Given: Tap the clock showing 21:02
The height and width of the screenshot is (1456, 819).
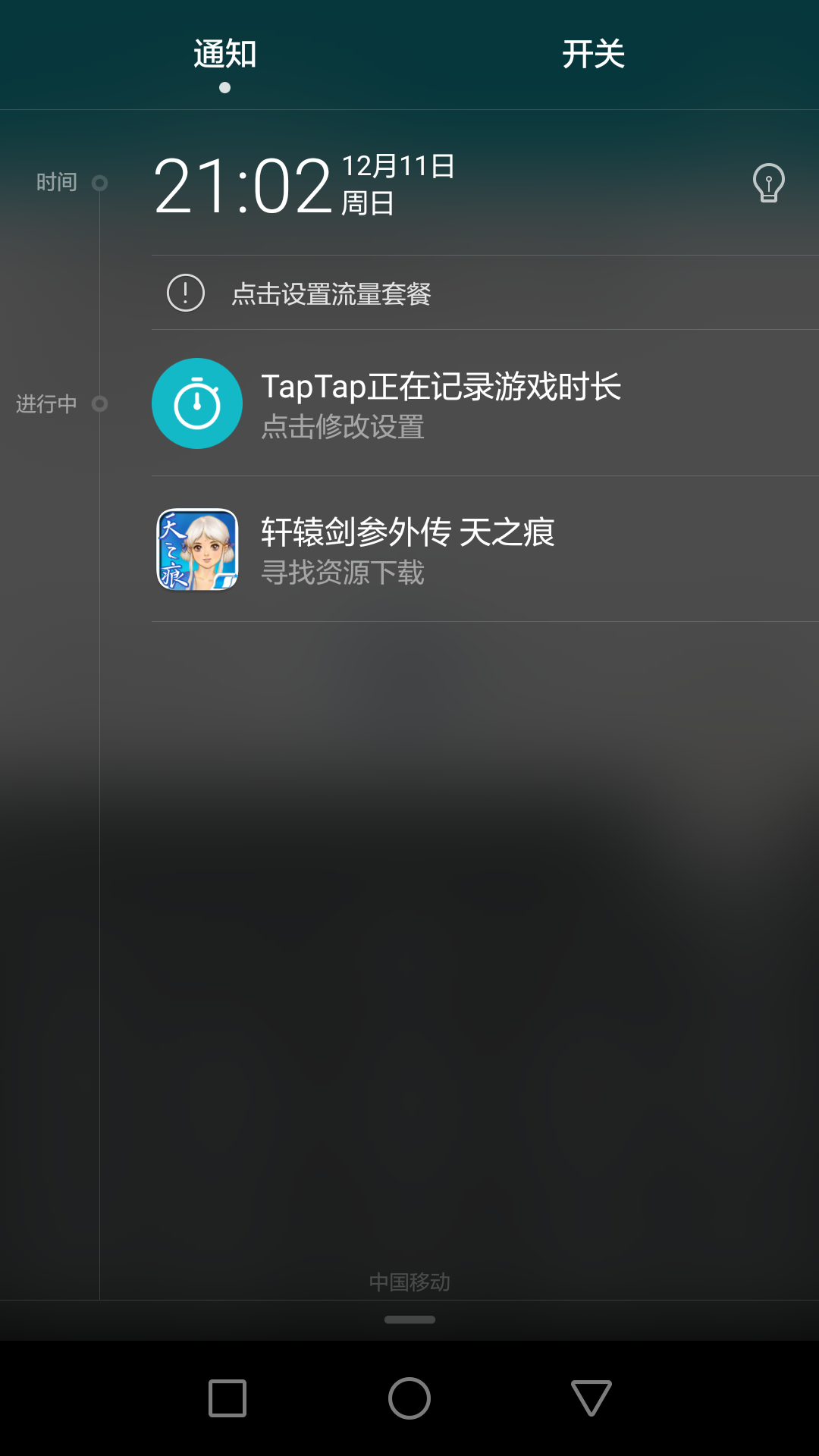Looking at the screenshot, I should pos(243,187).
